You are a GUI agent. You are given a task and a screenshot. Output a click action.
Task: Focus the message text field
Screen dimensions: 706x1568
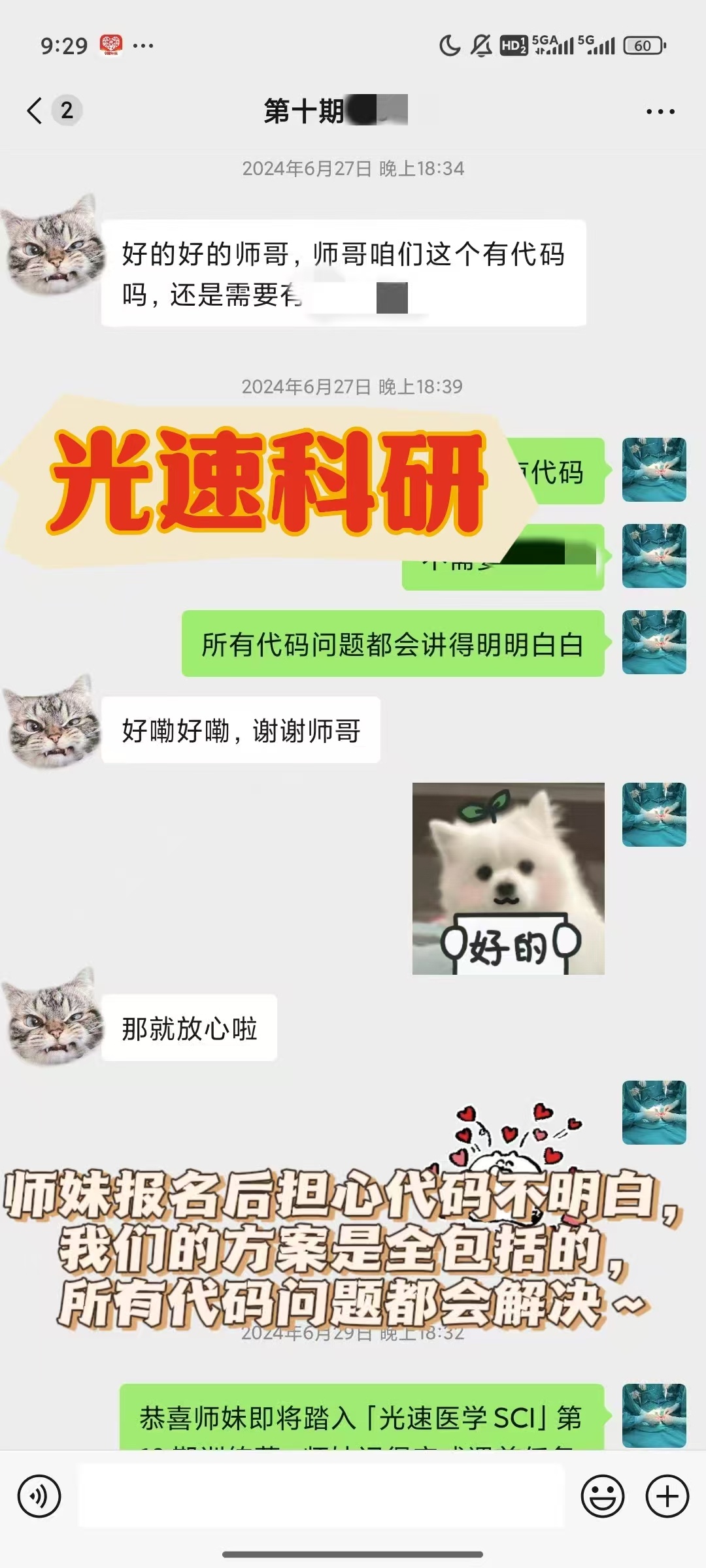tap(321, 1495)
